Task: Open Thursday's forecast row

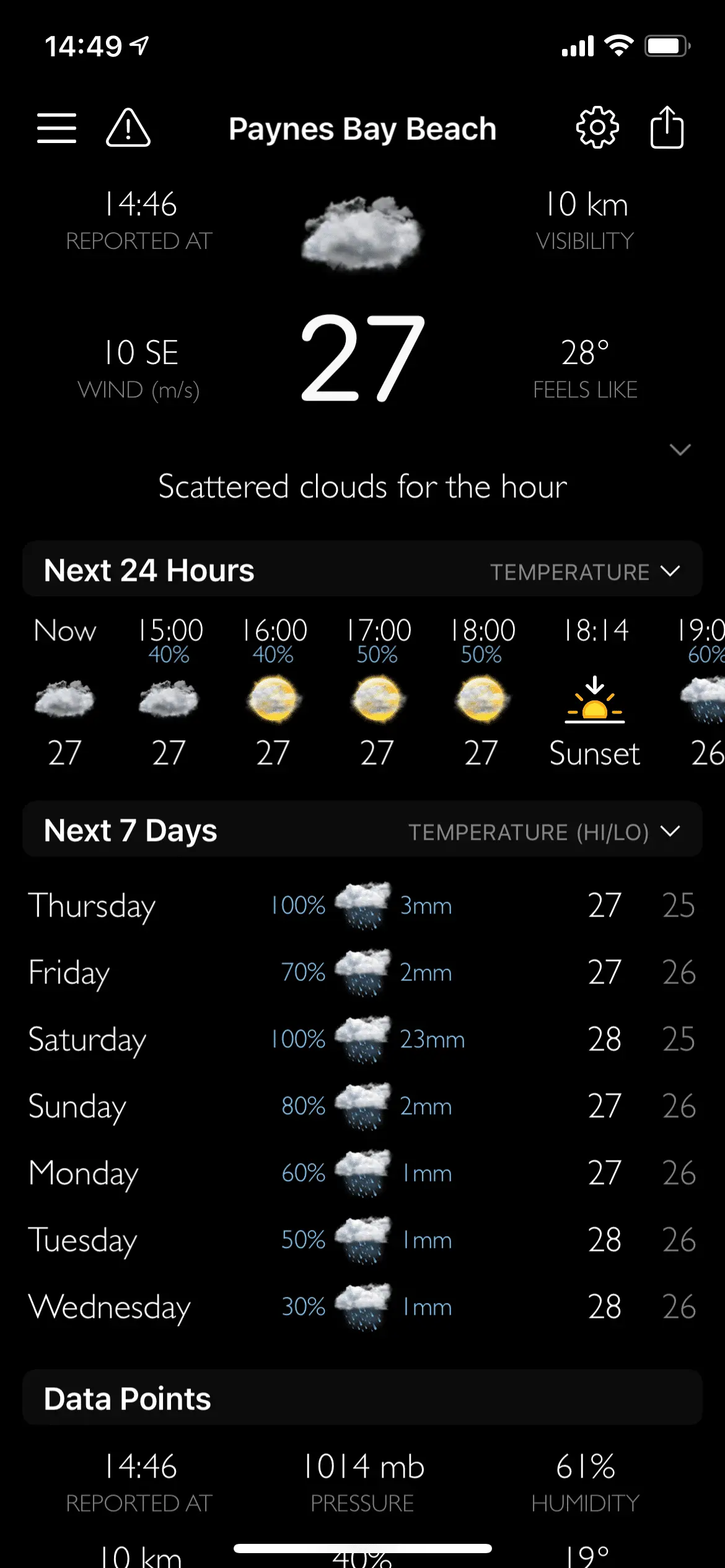Action: [362, 905]
